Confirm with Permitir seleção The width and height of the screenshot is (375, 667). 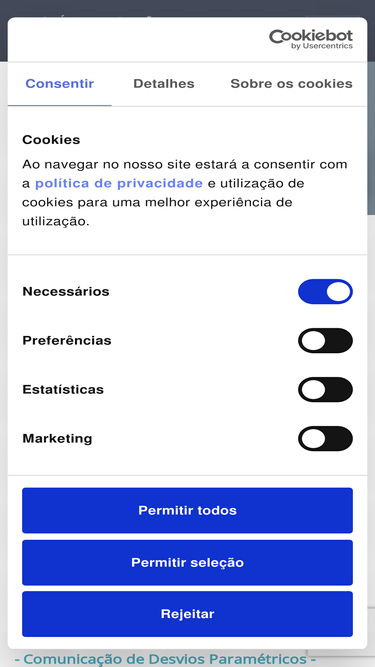(x=188, y=563)
